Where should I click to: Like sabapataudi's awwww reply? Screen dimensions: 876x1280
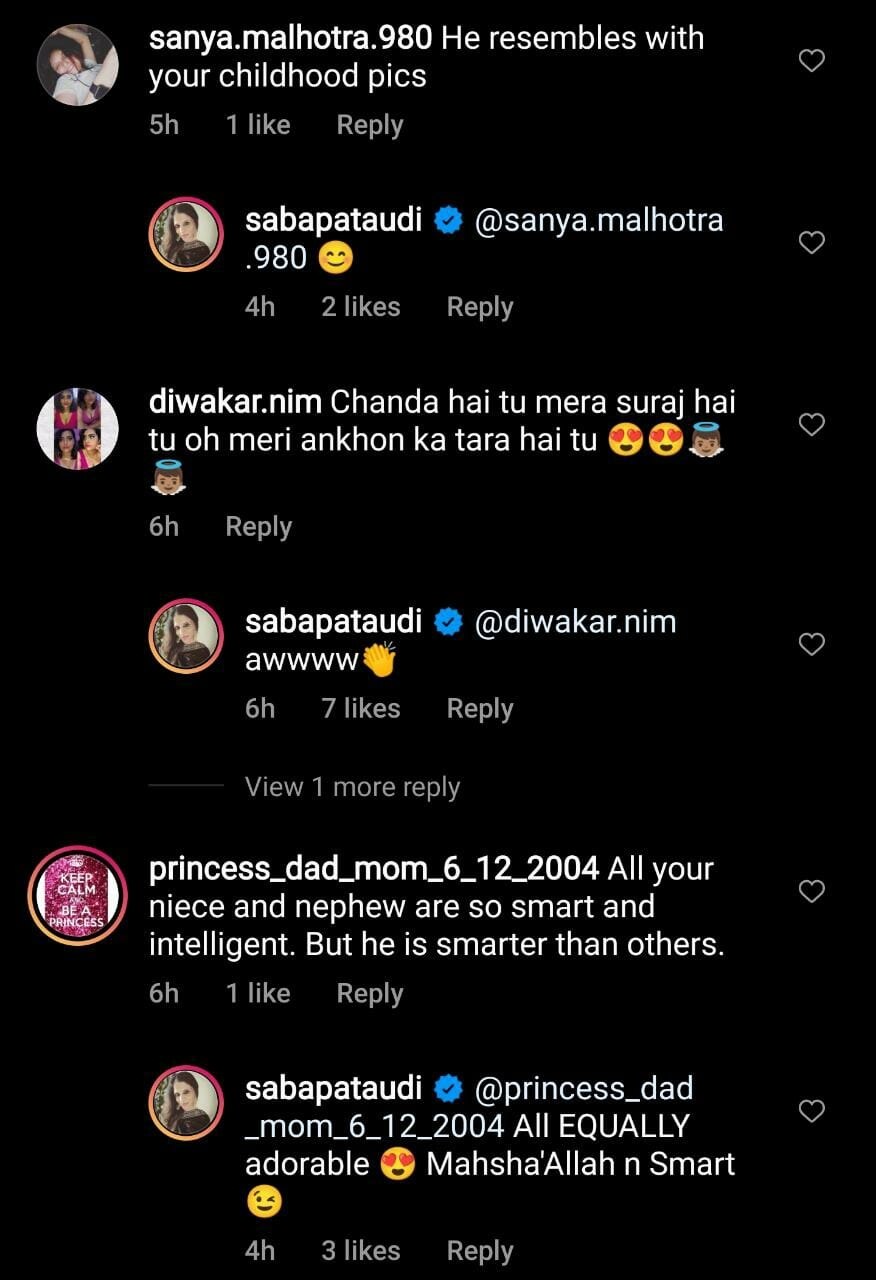click(813, 644)
